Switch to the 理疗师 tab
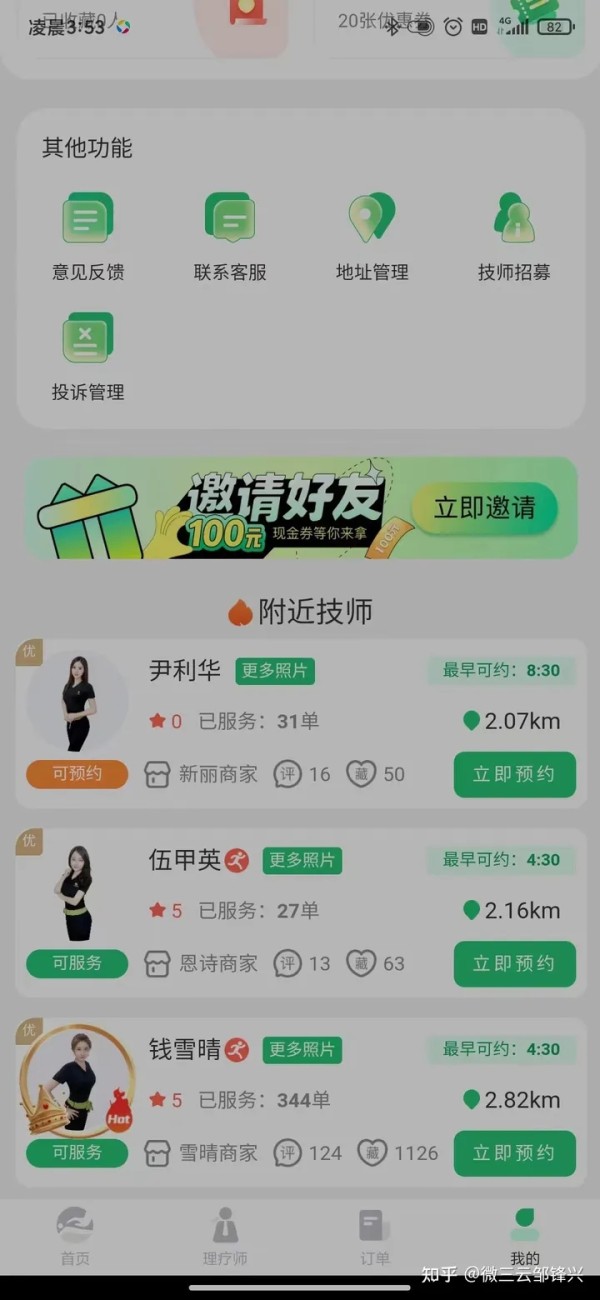This screenshot has width=600, height=1300. coord(225,1236)
